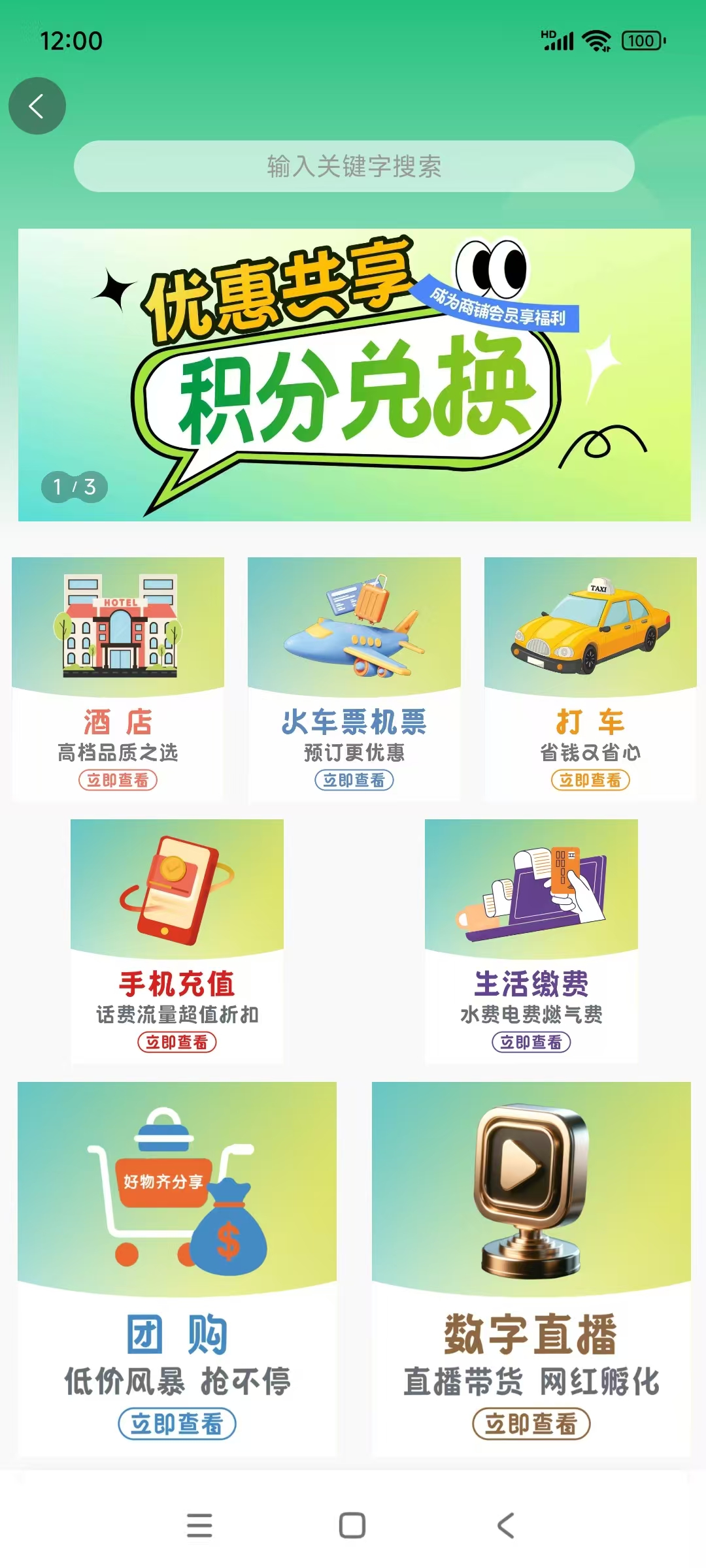Tap the home button in the navigation bar

(x=352, y=1522)
